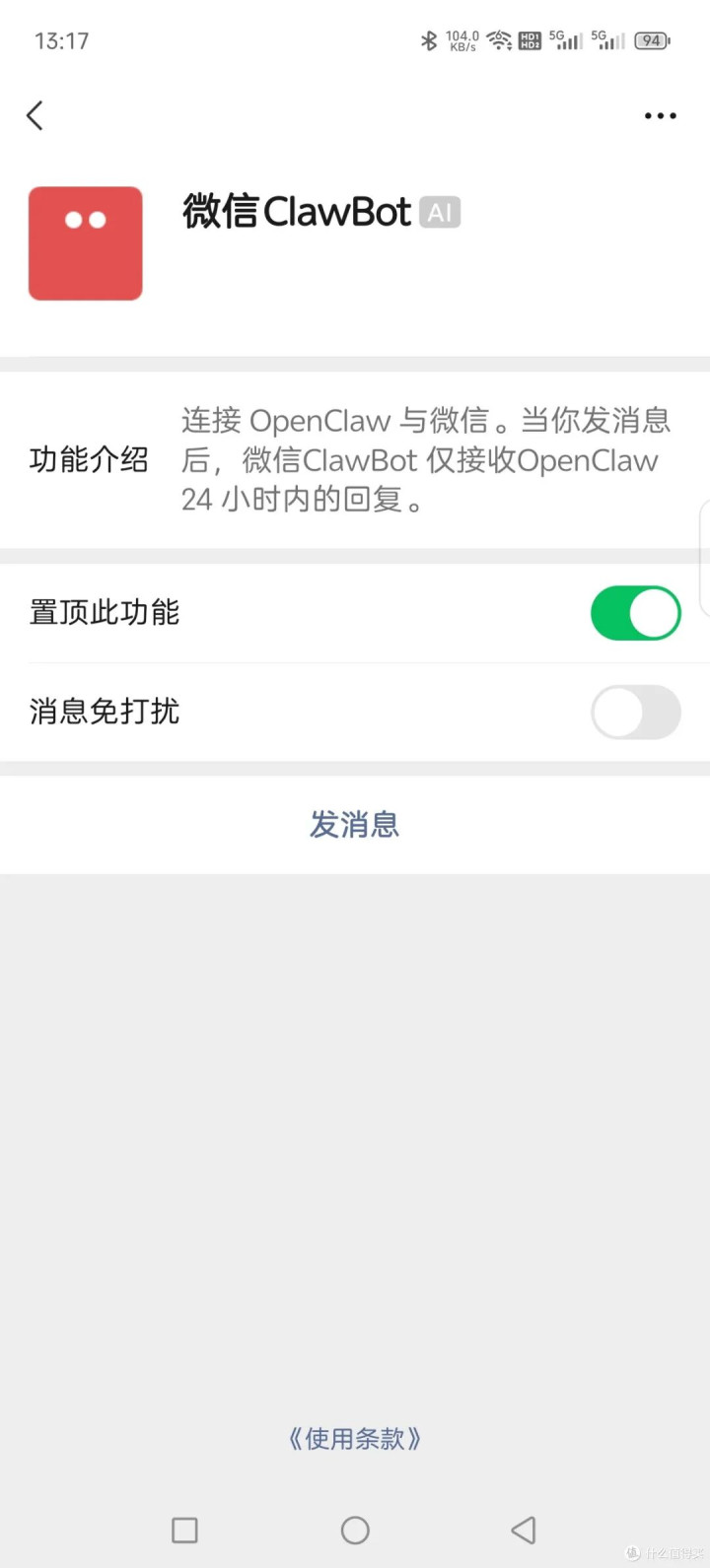Image resolution: width=710 pixels, height=1568 pixels.
Task: Go to home via system circle button
Action: (355, 1530)
